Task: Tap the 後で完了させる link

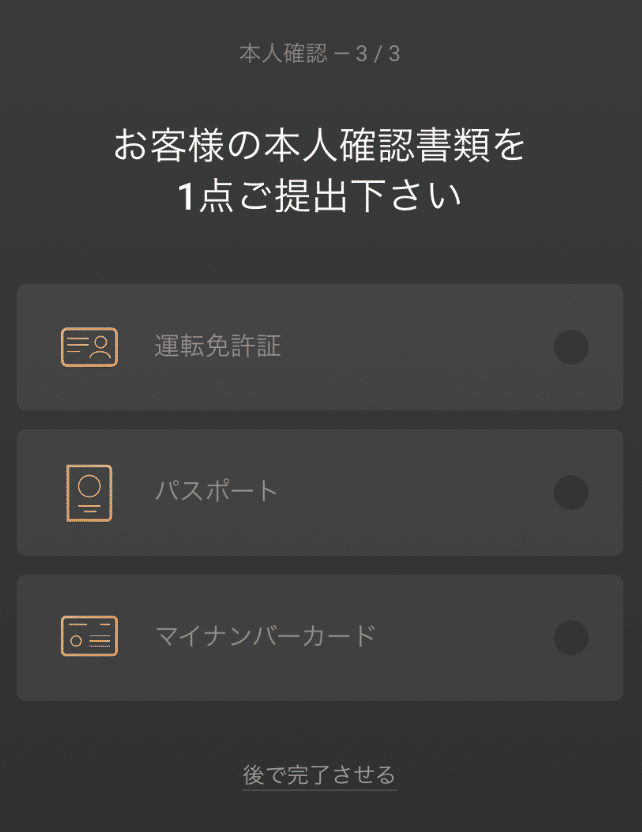Action: coord(319,775)
